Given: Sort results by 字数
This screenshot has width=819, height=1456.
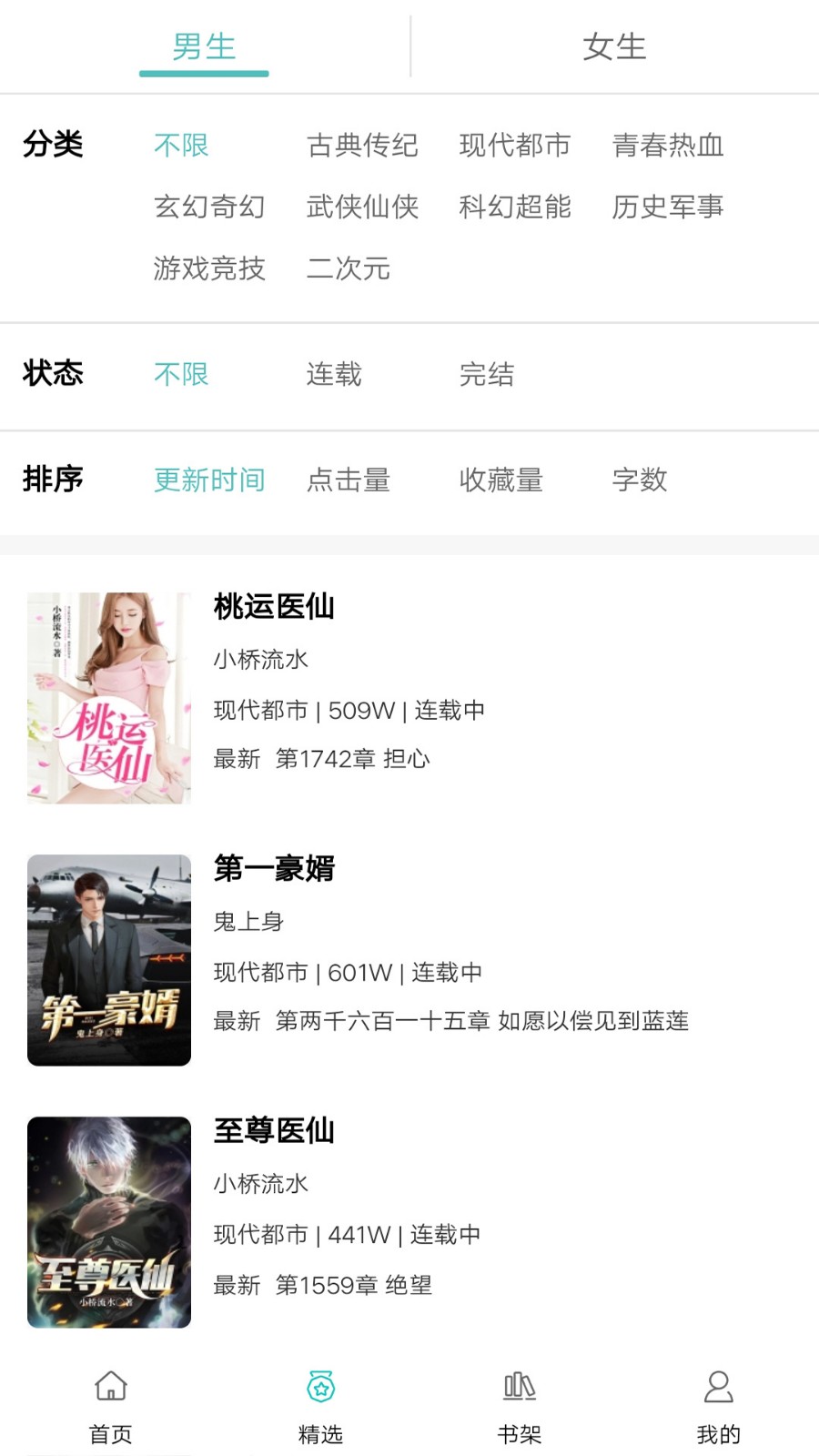Looking at the screenshot, I should coord(641,480).
